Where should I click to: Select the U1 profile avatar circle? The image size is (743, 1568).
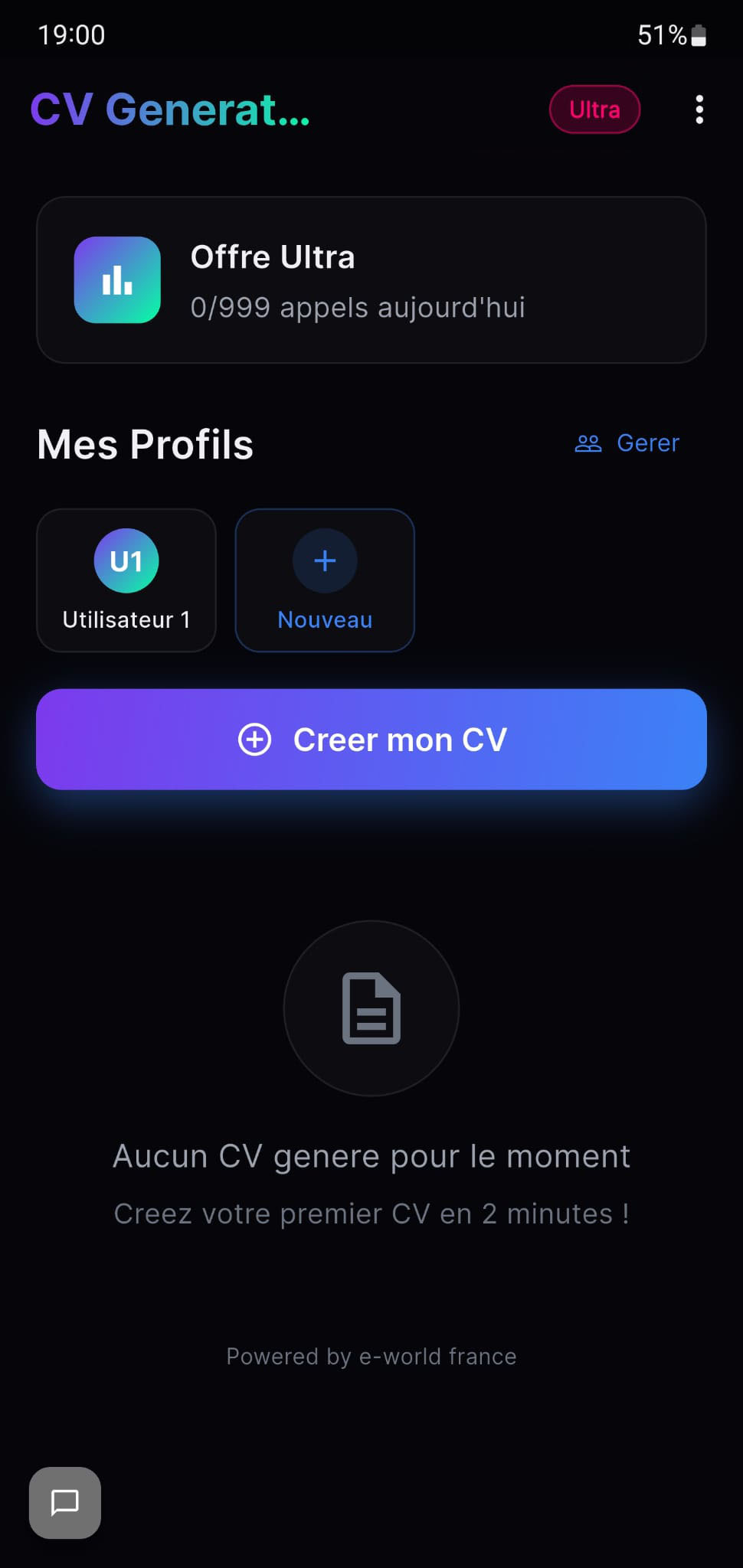(x=126, y=560)
